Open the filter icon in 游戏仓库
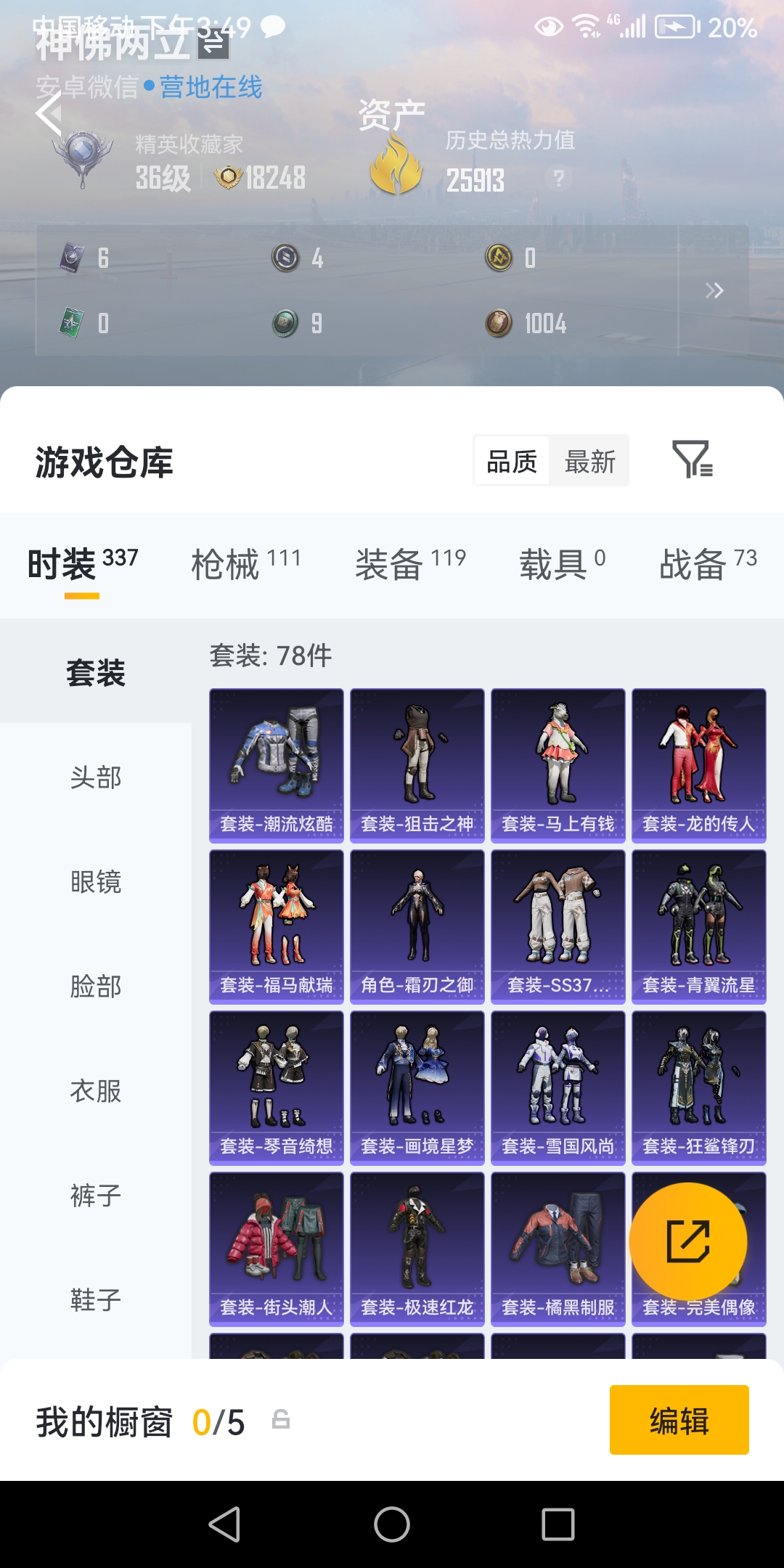This screenshot has height=1568, width=784. point(693,460)
